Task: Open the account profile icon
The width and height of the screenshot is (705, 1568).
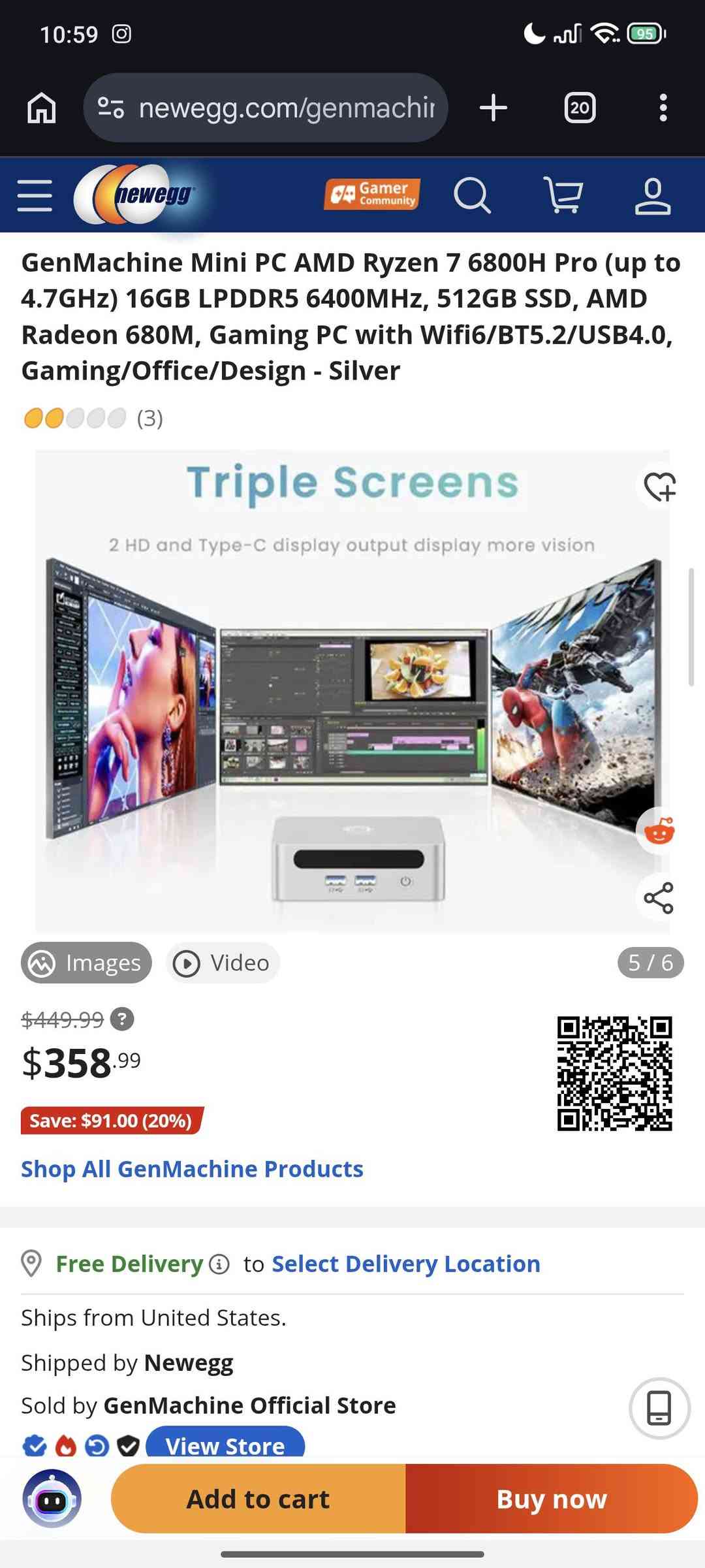Action: (x=653, y=195)
